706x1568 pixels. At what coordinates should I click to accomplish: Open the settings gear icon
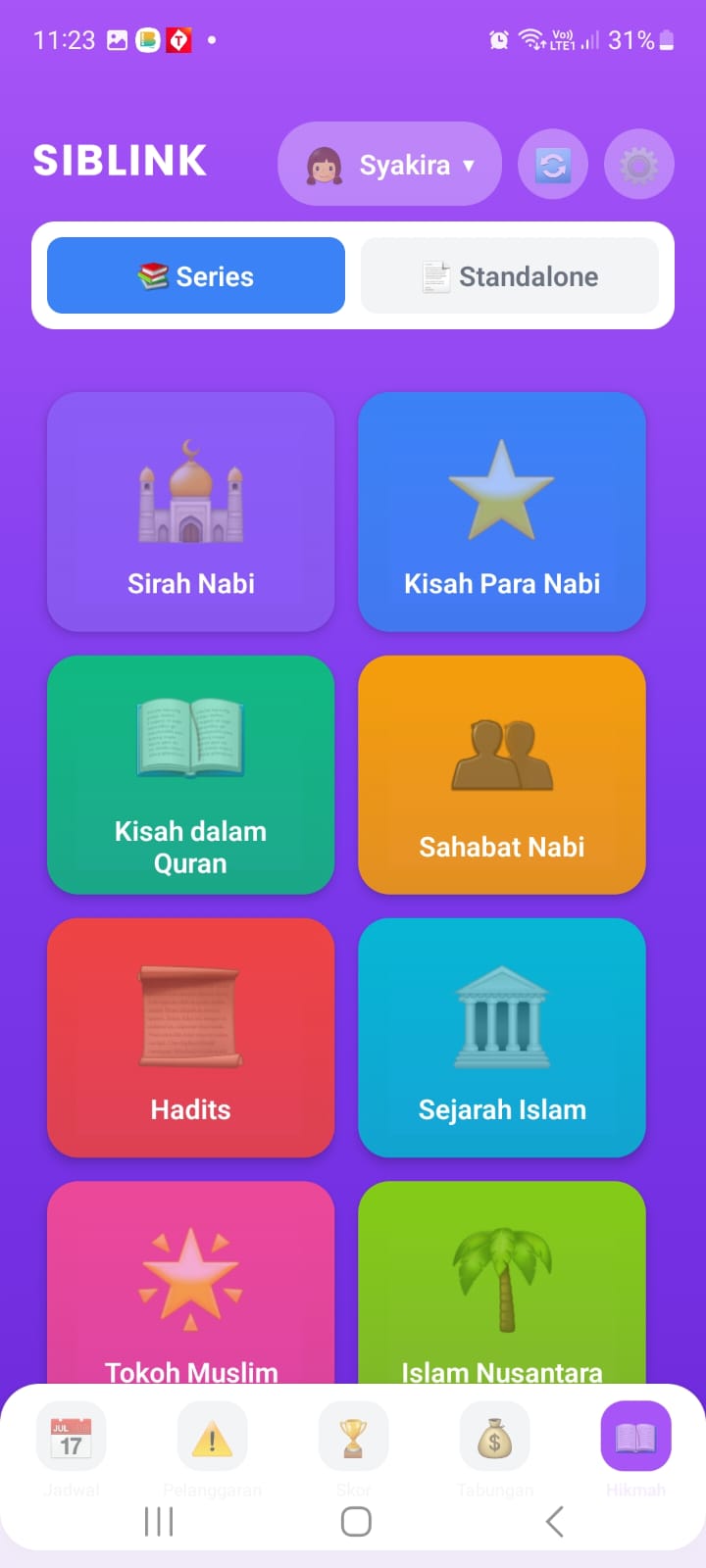pyautogui.click(x=638, y=164)
